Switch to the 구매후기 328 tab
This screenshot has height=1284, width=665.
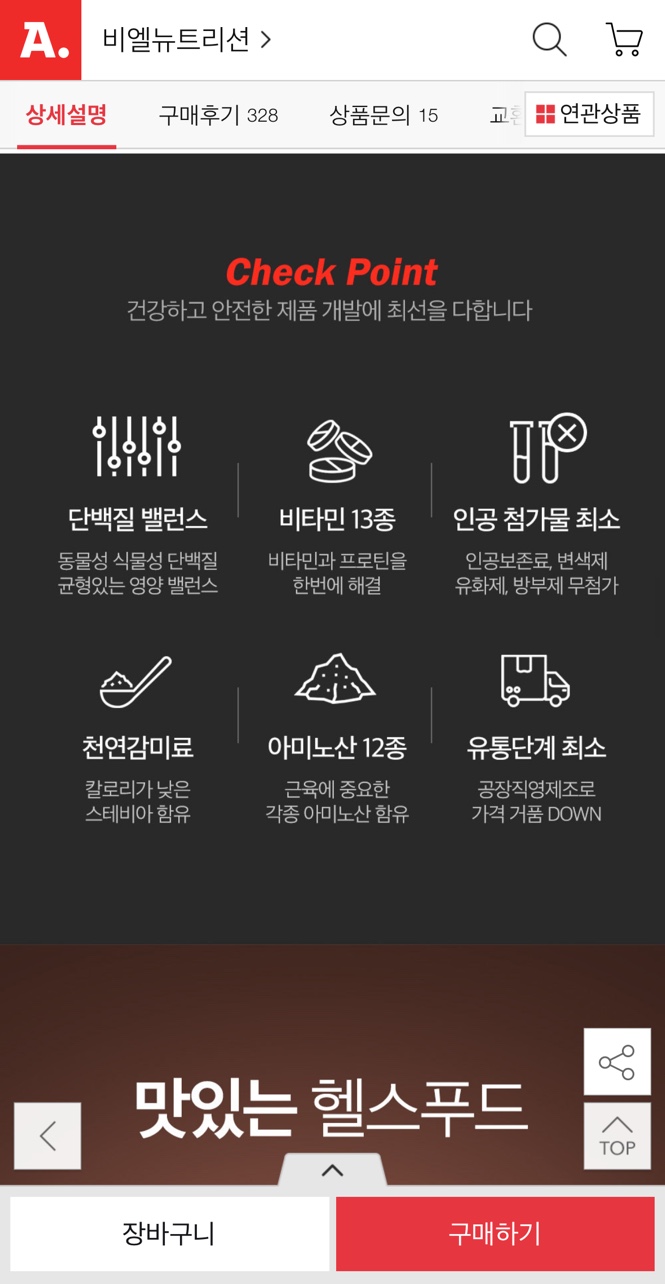[218, 115]
